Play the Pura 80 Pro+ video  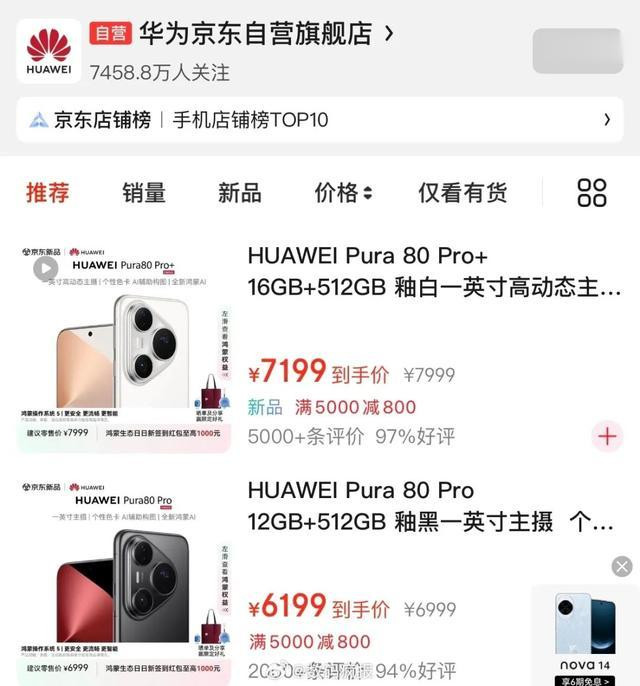click(x=46, y=268)
